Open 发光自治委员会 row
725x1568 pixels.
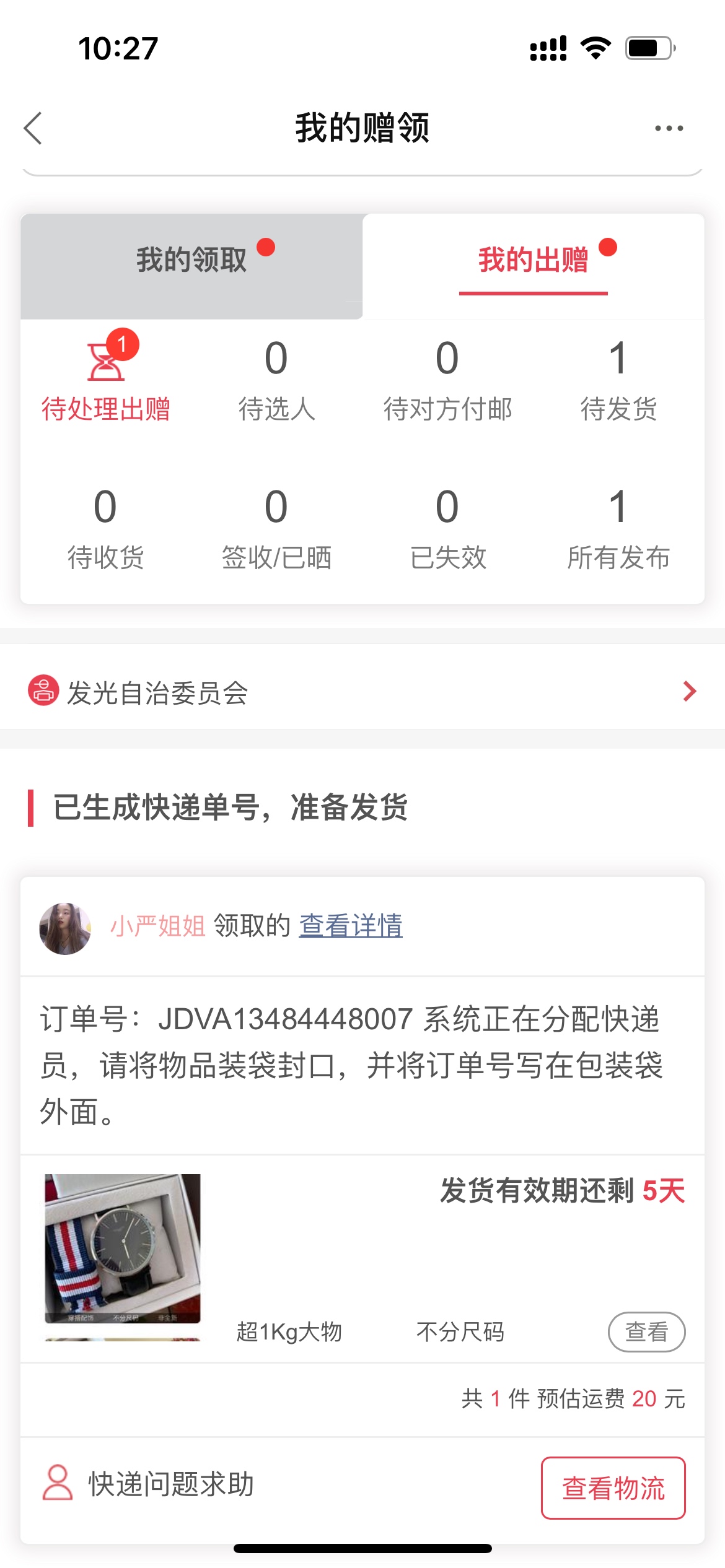point(362,692)
